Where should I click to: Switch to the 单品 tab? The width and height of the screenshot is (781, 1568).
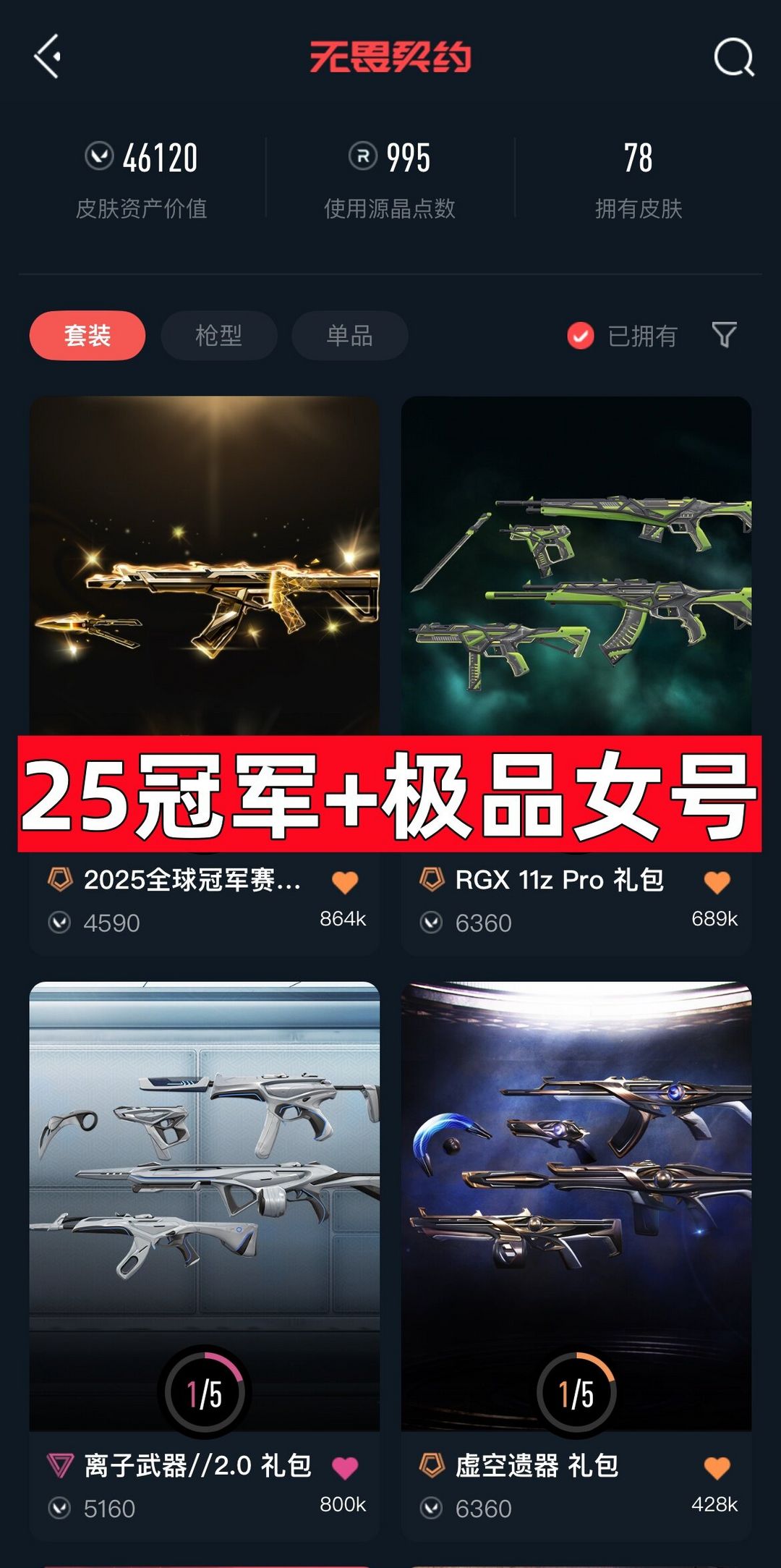pos(349,336)
